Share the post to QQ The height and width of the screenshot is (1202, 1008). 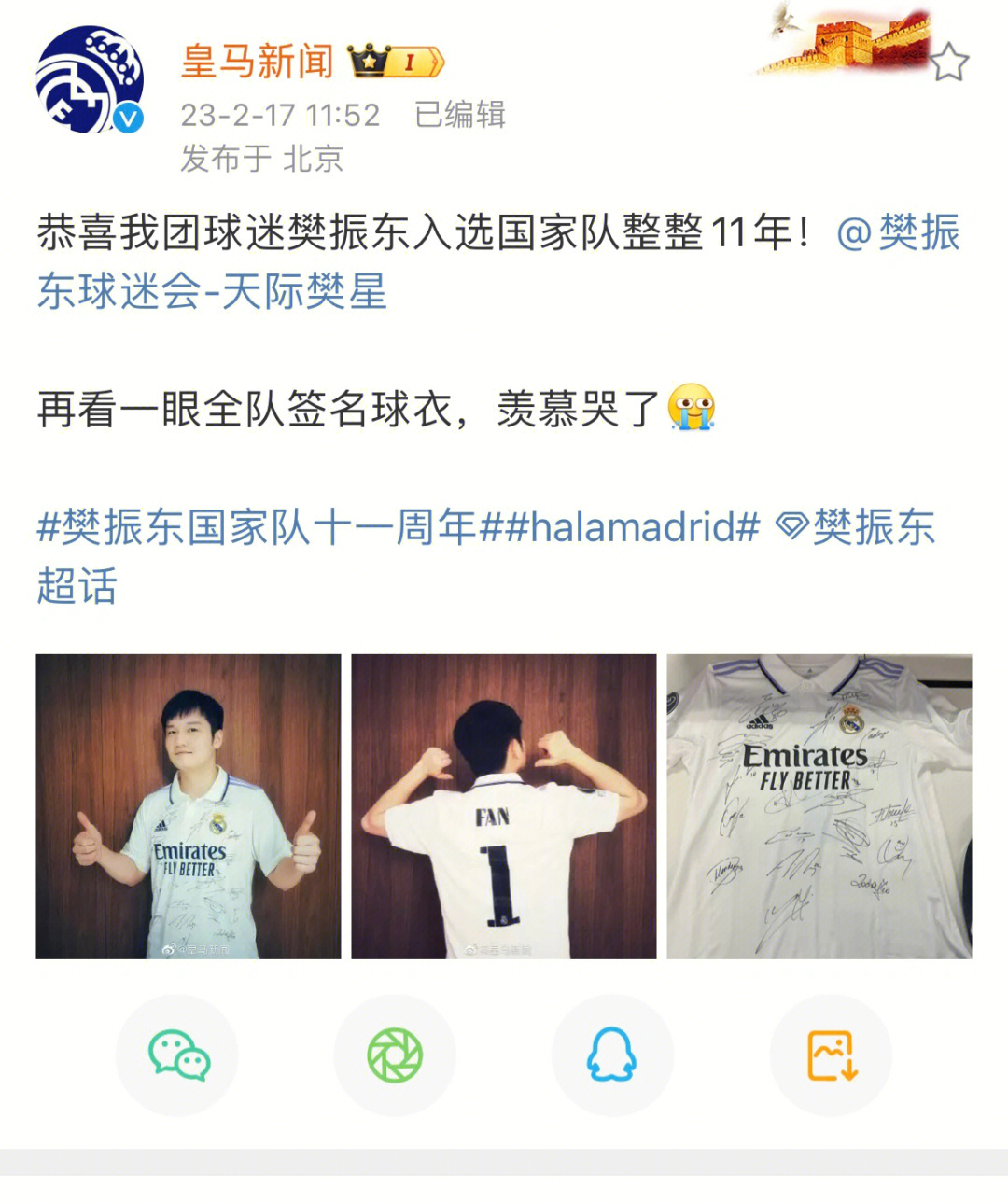pos(612,1055)
